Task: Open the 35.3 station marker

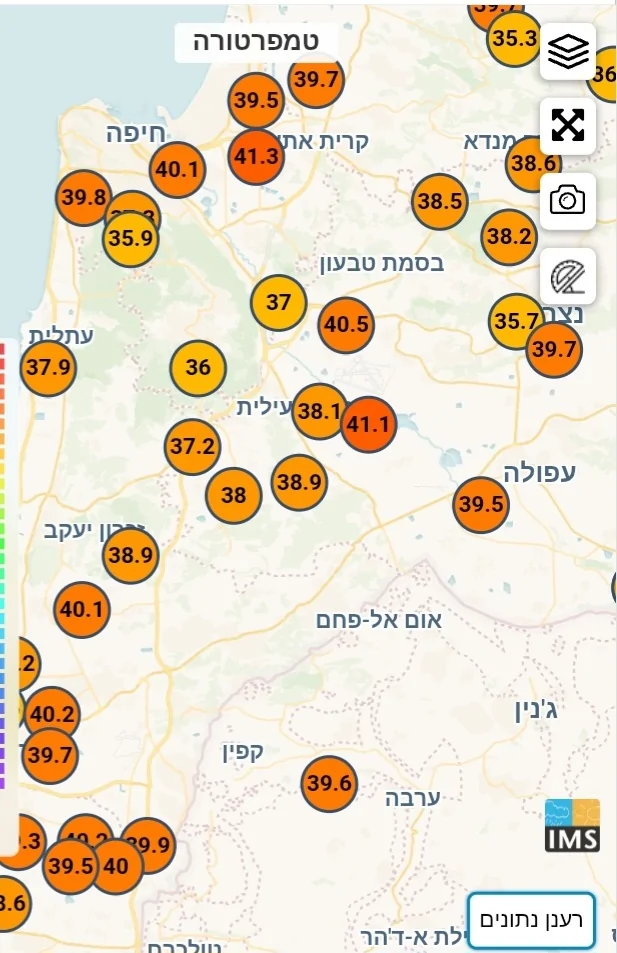Action: click(515, 40)
